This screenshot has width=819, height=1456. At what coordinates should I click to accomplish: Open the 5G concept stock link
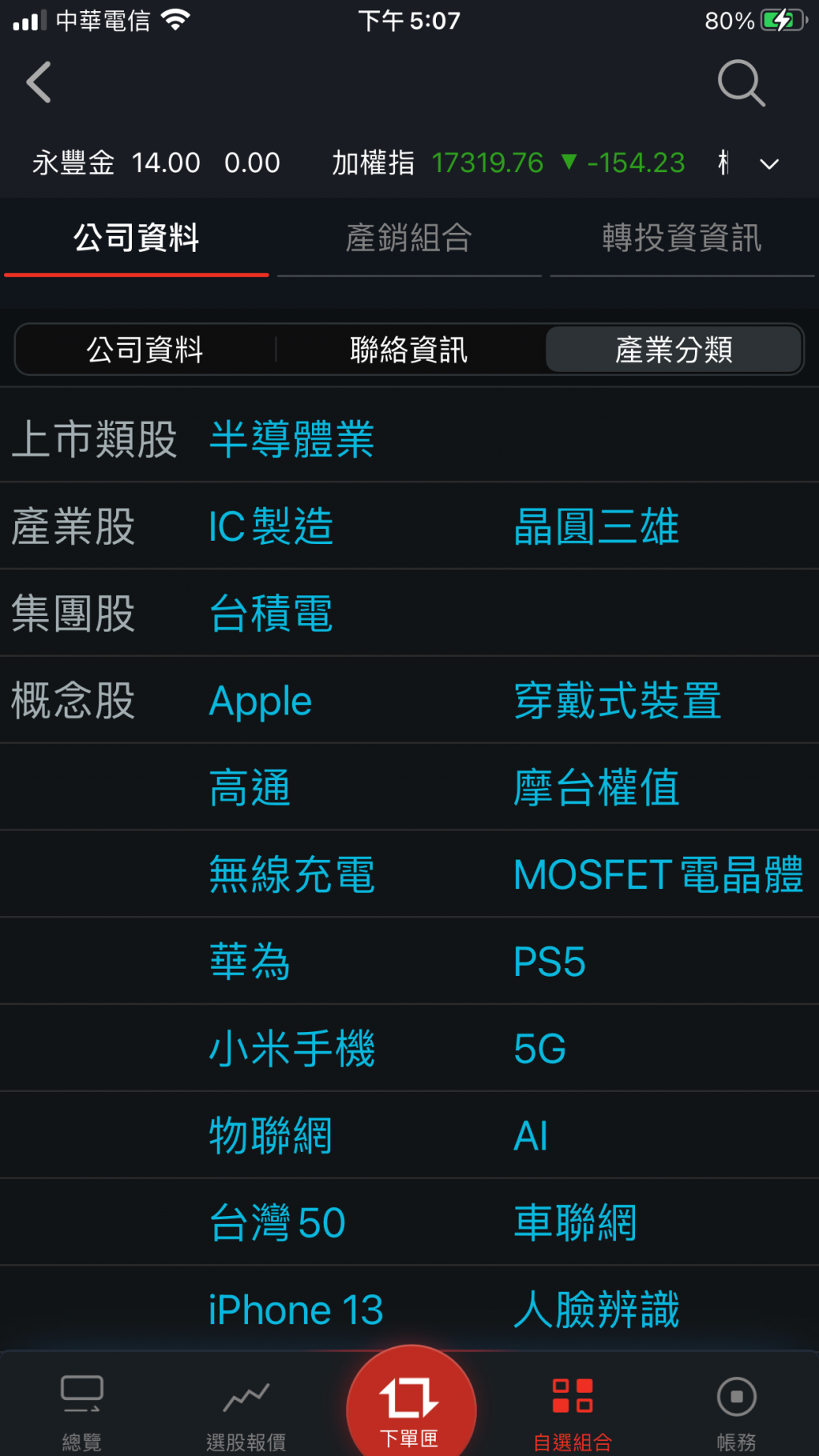540,1049
